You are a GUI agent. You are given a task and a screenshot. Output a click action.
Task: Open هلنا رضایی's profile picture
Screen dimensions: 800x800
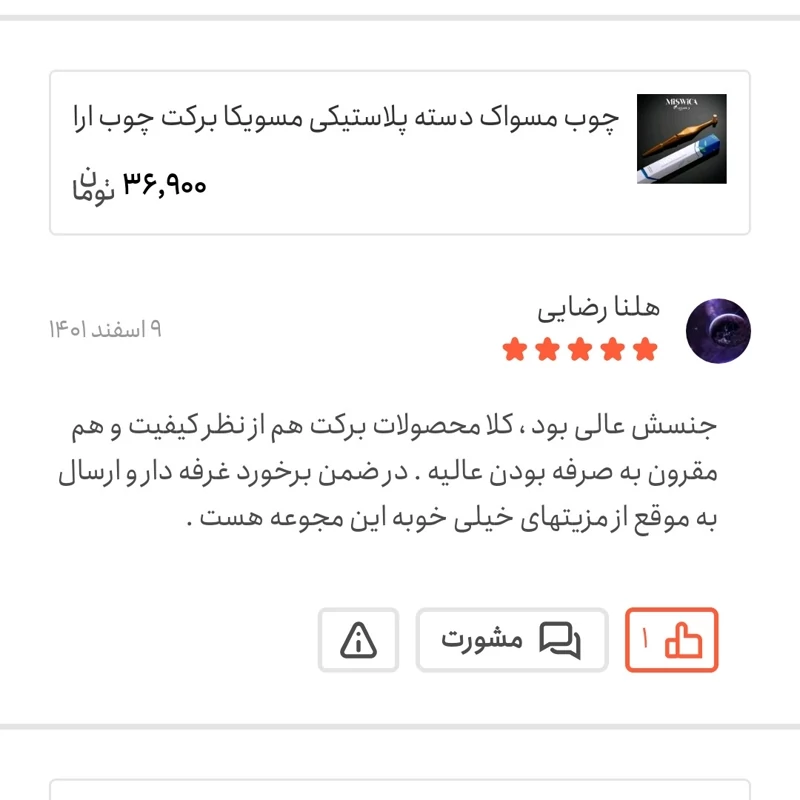[x=720, y=330]
